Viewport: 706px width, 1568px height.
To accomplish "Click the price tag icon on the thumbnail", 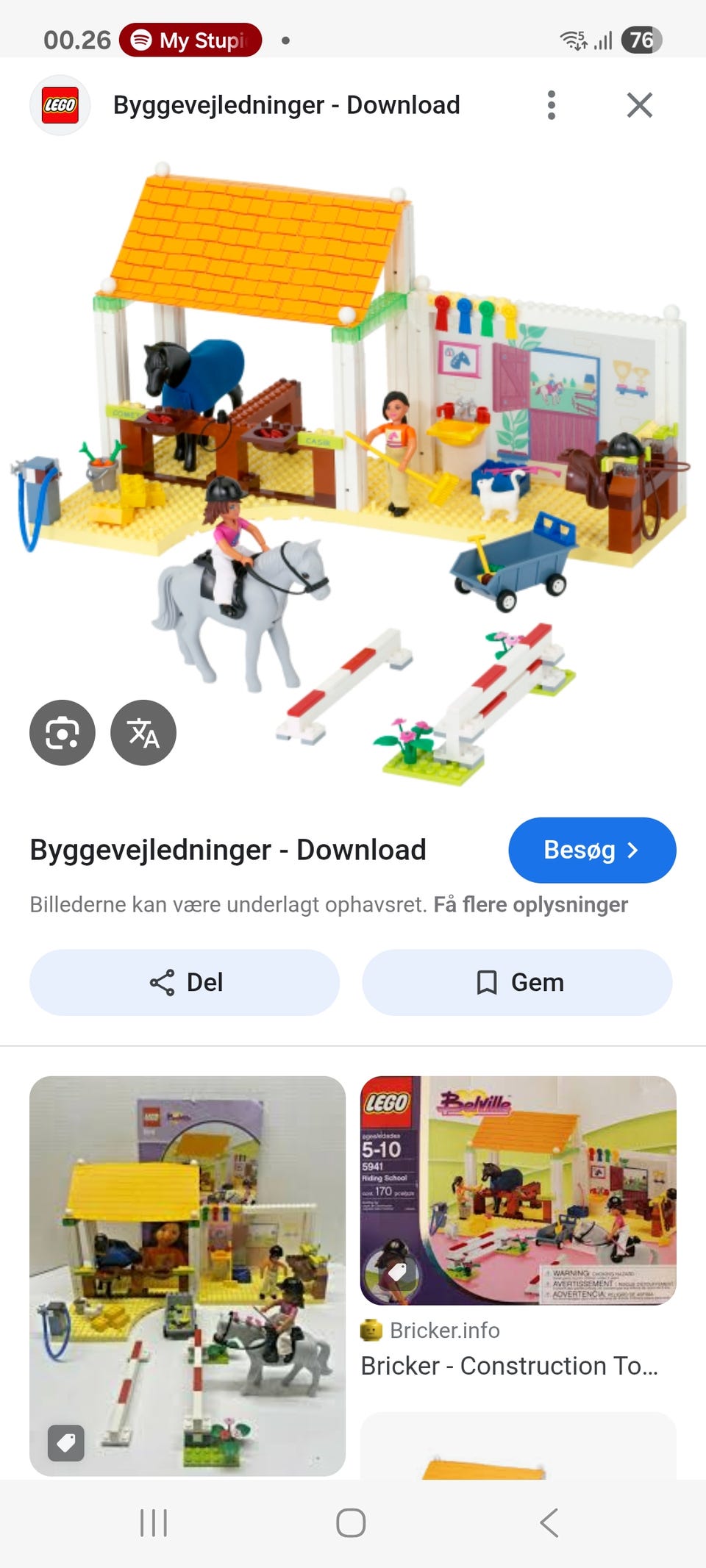I will tap(65, 1443).
